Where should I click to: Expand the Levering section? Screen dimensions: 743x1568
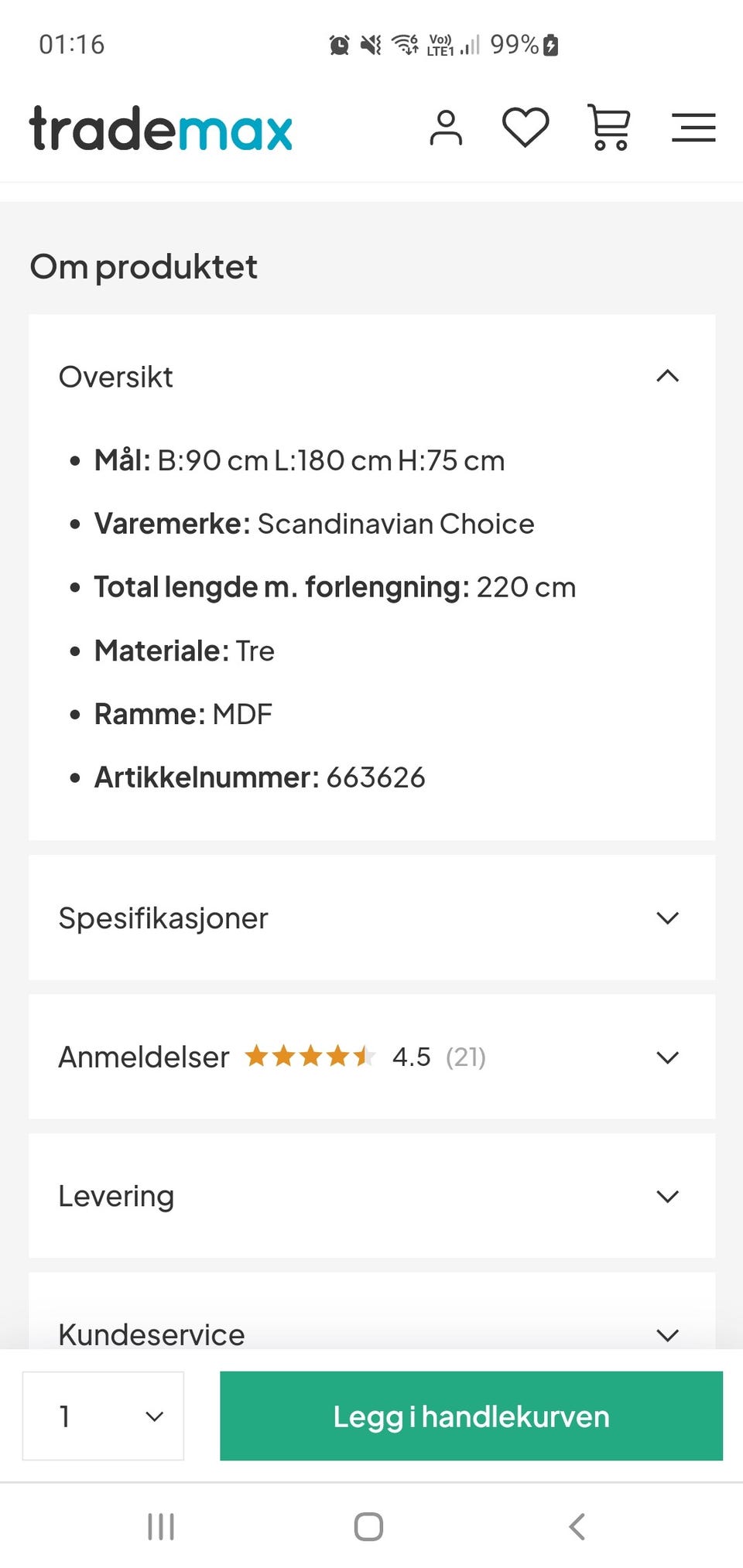667,1196
